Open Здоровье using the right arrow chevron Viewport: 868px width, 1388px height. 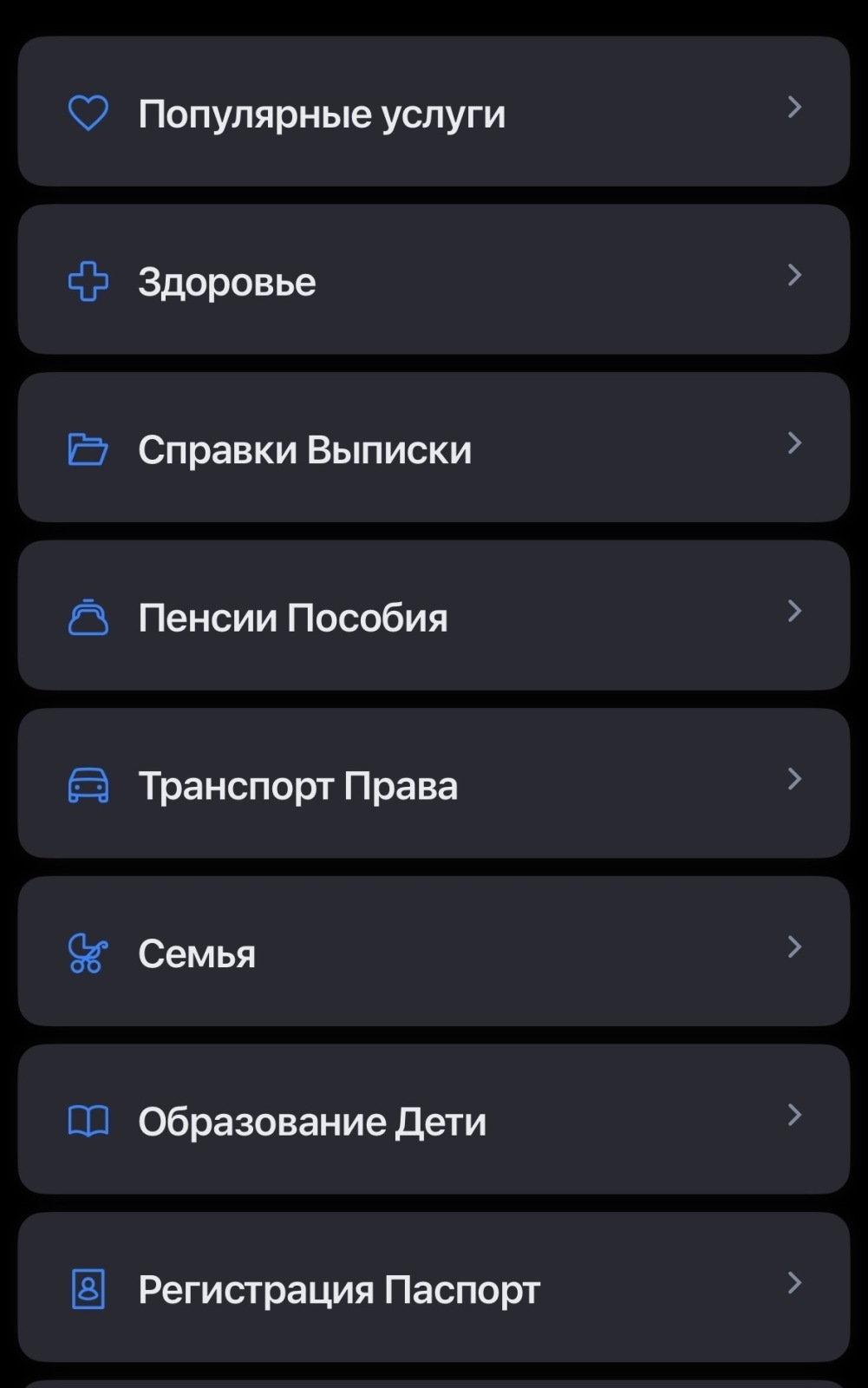[x=794, y=276]
